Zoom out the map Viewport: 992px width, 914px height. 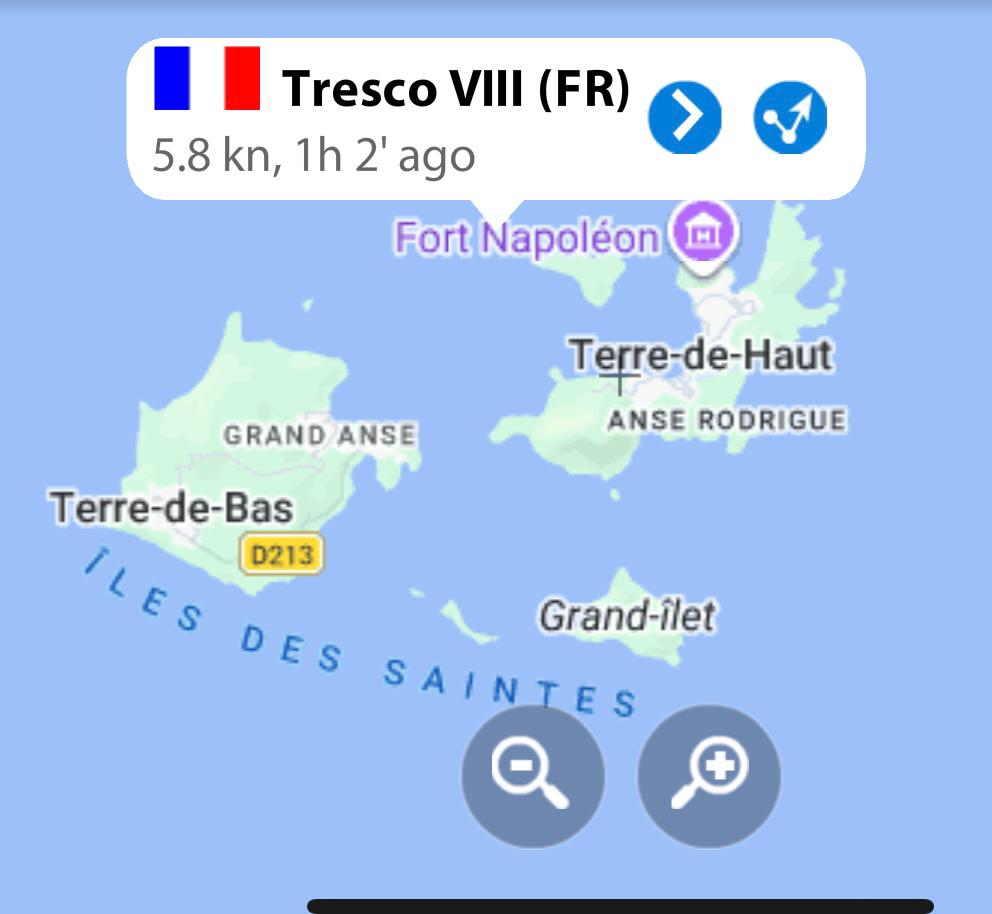tap(532, 777)
